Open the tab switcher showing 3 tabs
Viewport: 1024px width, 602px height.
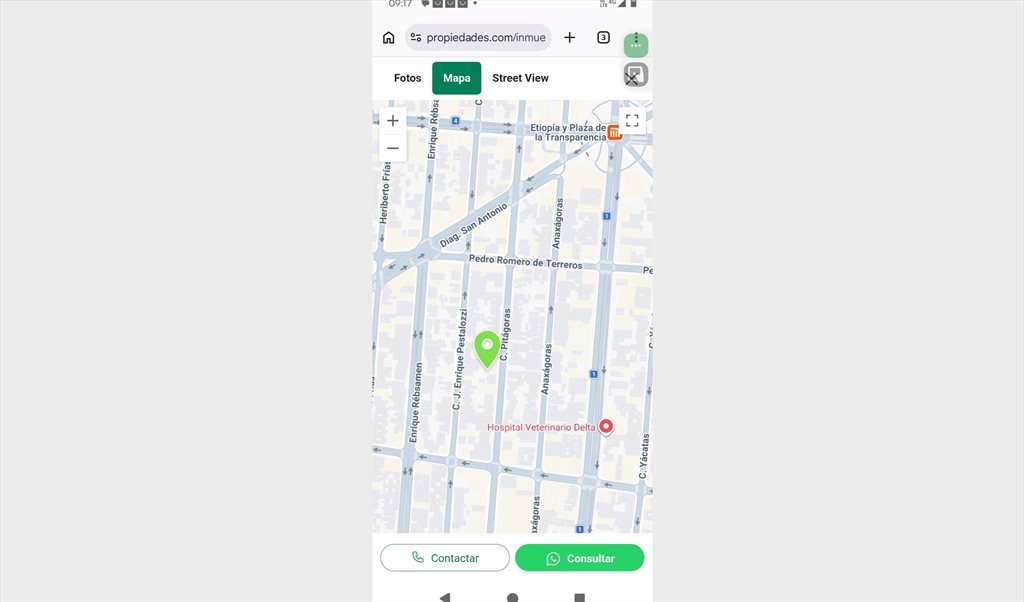pos(603,38)
